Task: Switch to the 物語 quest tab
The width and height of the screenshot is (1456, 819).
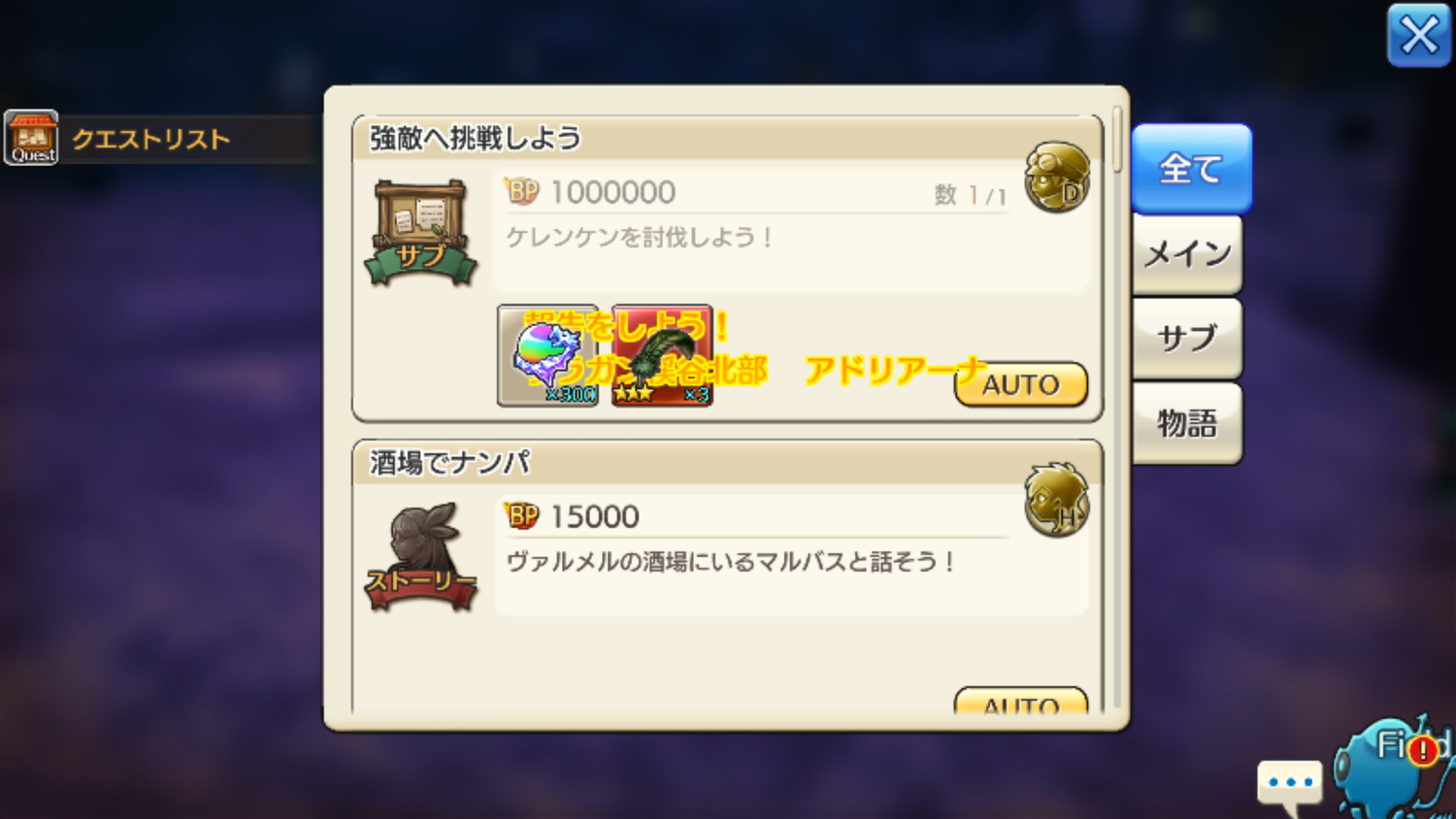Action: tap(1187, 422)
